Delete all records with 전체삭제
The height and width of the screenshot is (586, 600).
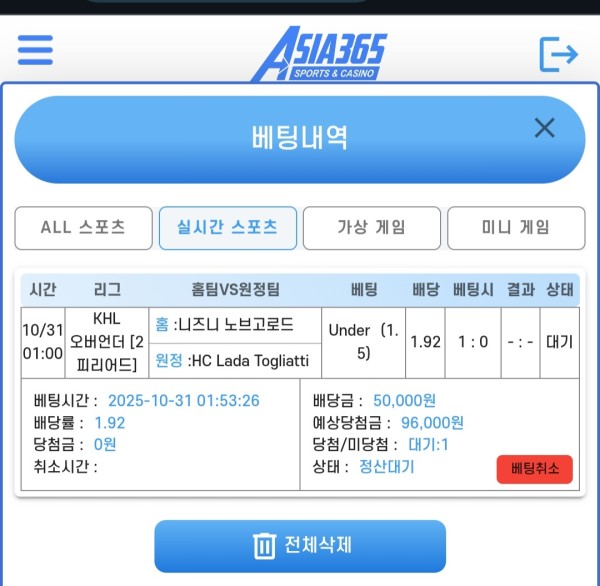(x=300, y=546)
